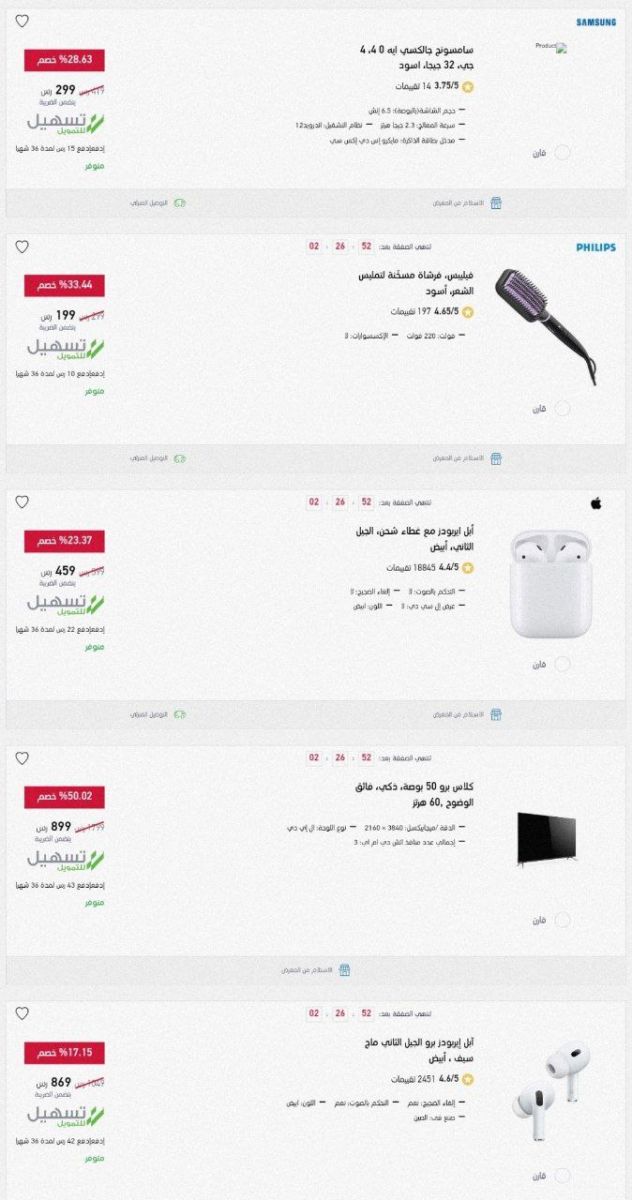Enable compare for AirPods Pro 2nd generation
This screenshot has width=632, height=1200.
(562, 1175)
